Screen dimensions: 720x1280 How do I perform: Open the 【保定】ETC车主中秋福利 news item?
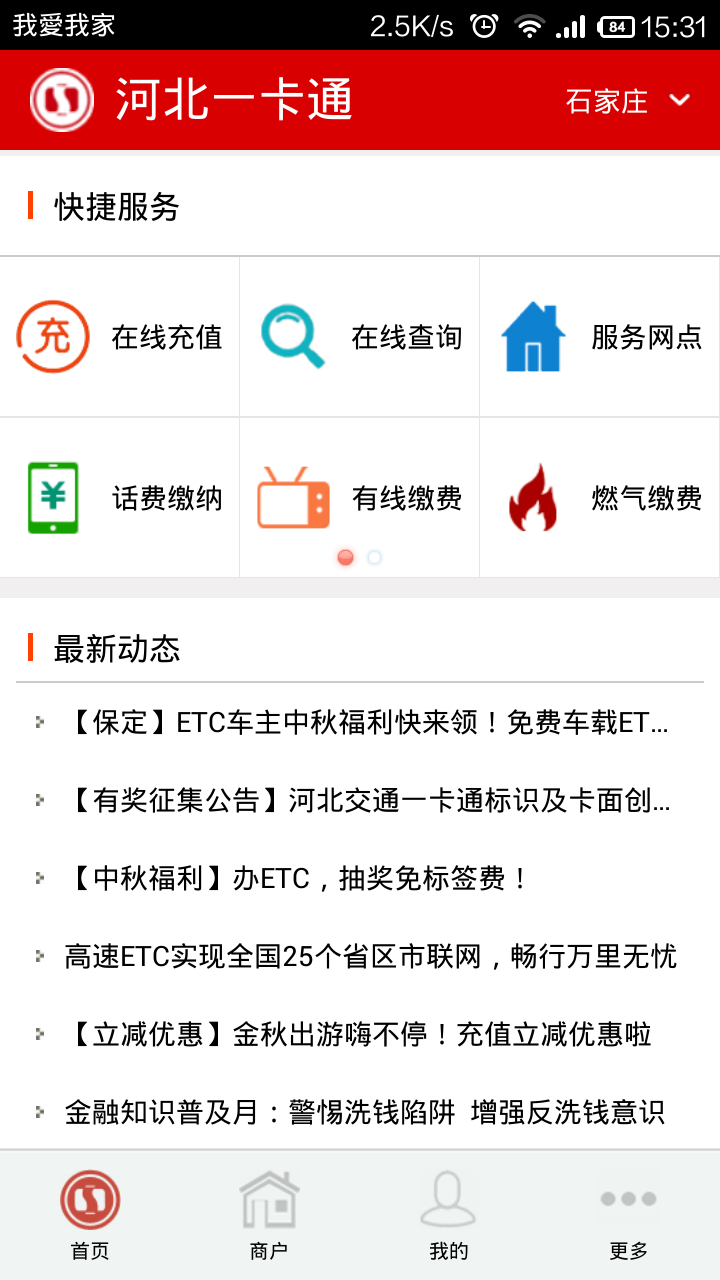click(x=360, y=722)
